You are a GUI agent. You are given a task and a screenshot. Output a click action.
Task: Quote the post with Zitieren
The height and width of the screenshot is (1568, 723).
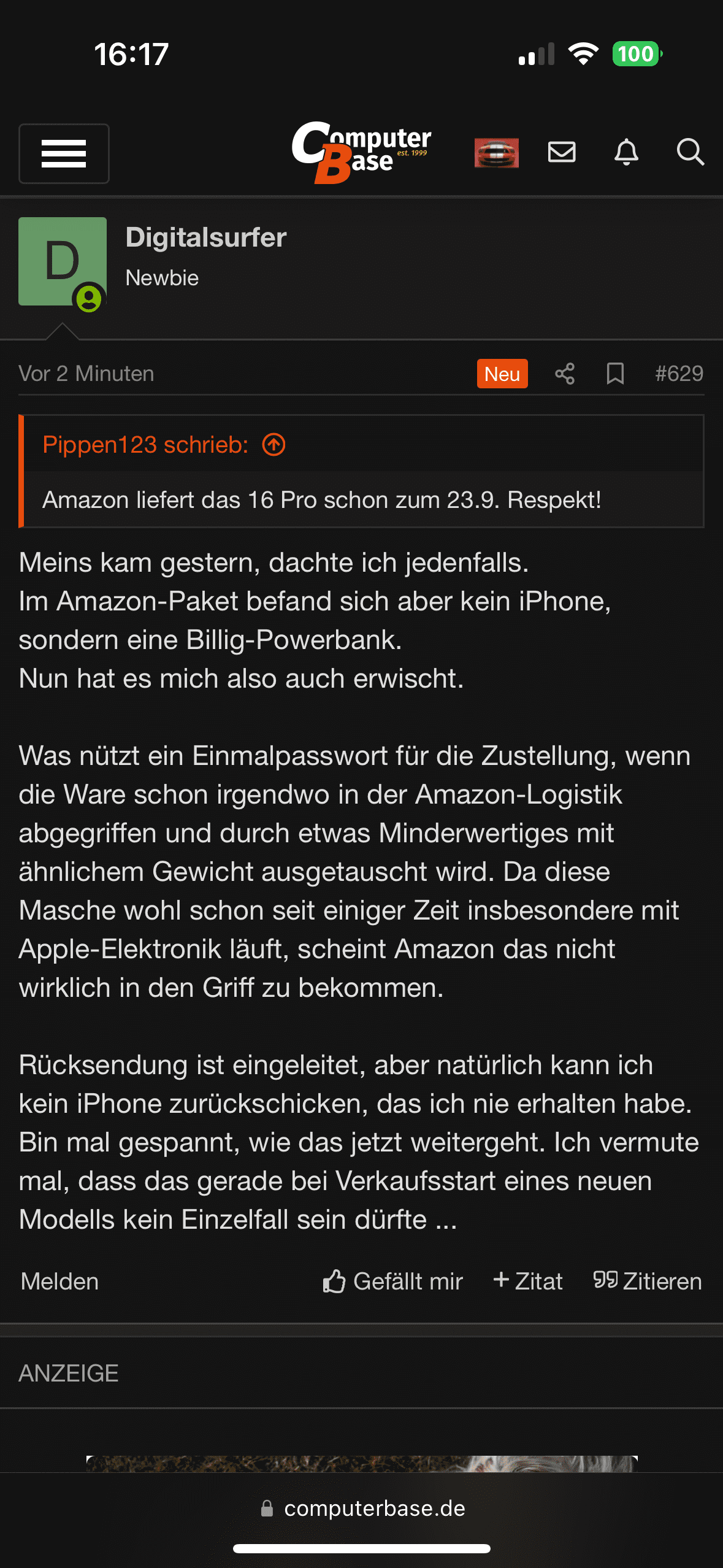coord(648,1282)
